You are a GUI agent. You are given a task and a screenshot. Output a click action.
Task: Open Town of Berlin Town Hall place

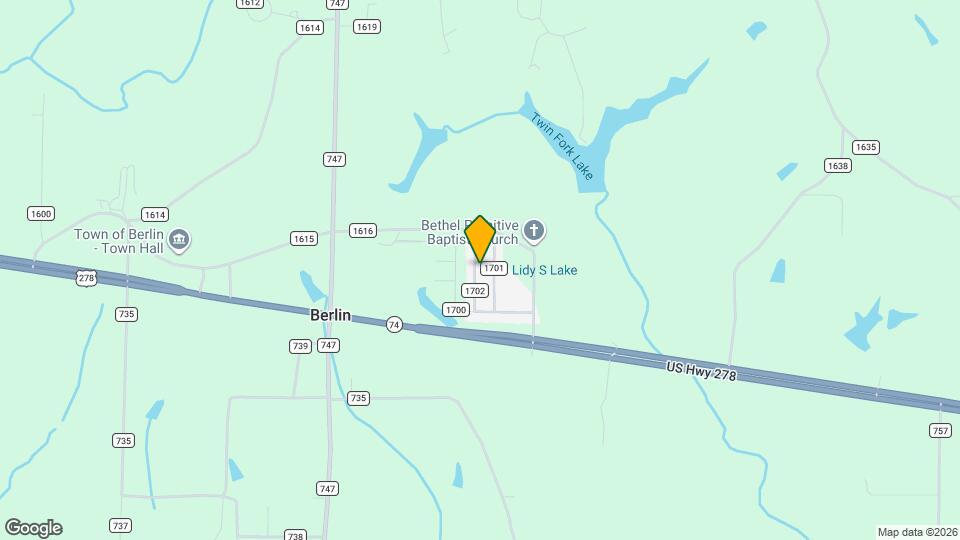(x=180, y=240)
